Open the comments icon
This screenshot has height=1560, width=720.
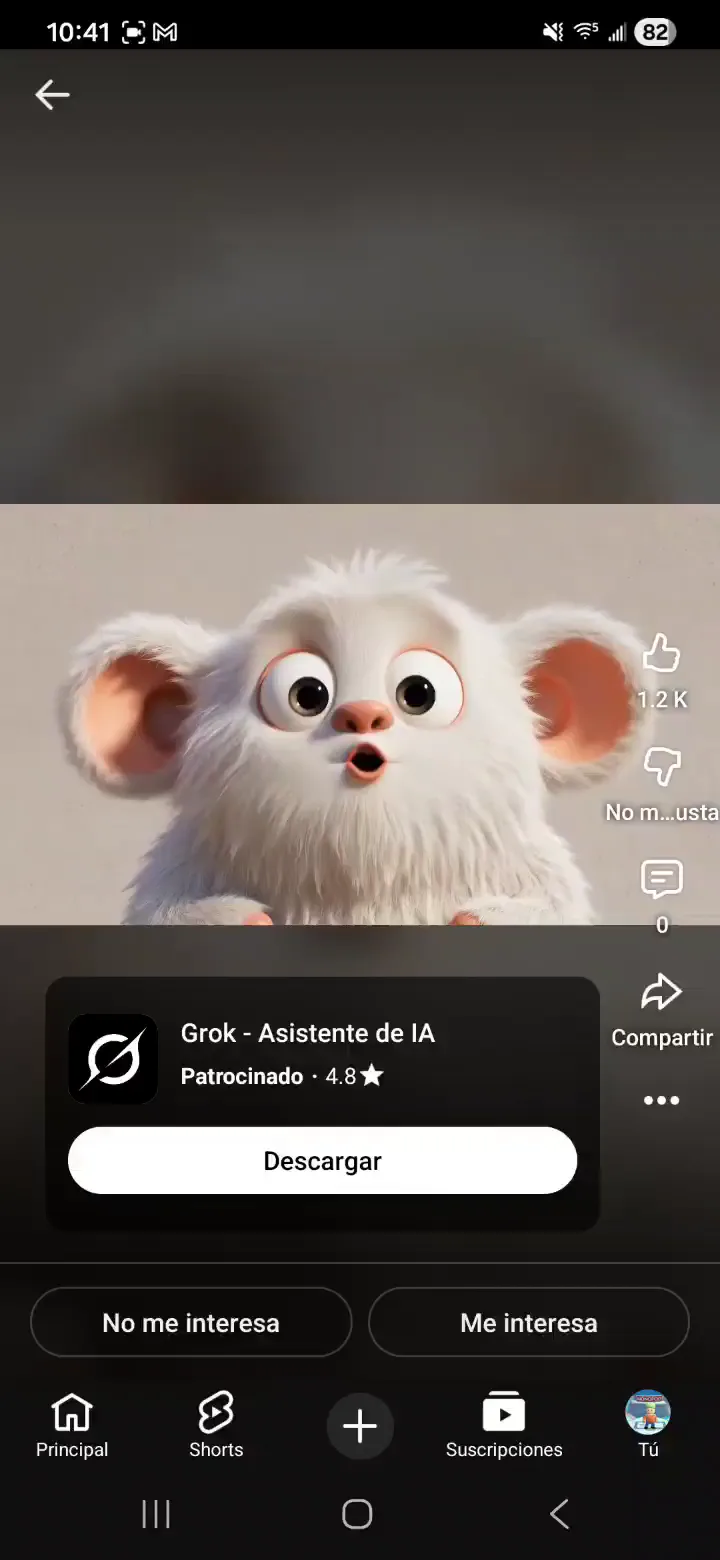click(x=661, y=879)
